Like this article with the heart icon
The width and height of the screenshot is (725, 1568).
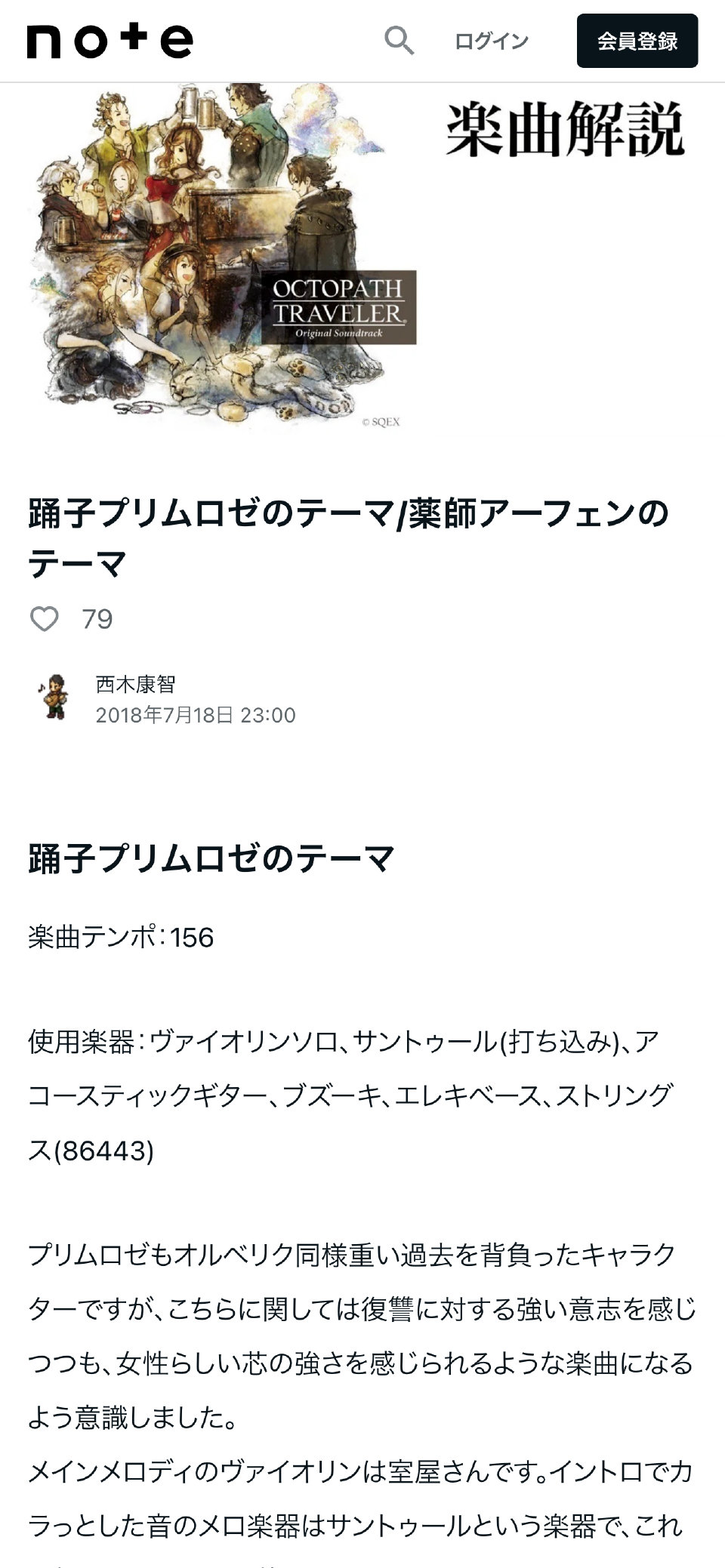pyautogui.click(x=45, y=619)
